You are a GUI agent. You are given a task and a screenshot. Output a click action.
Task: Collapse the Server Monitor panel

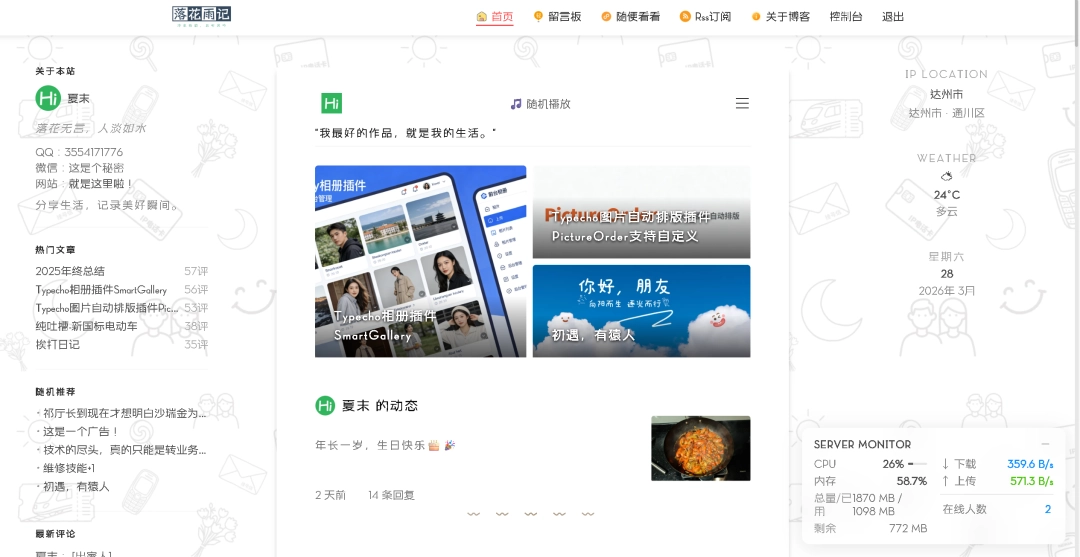point(1045,444)
